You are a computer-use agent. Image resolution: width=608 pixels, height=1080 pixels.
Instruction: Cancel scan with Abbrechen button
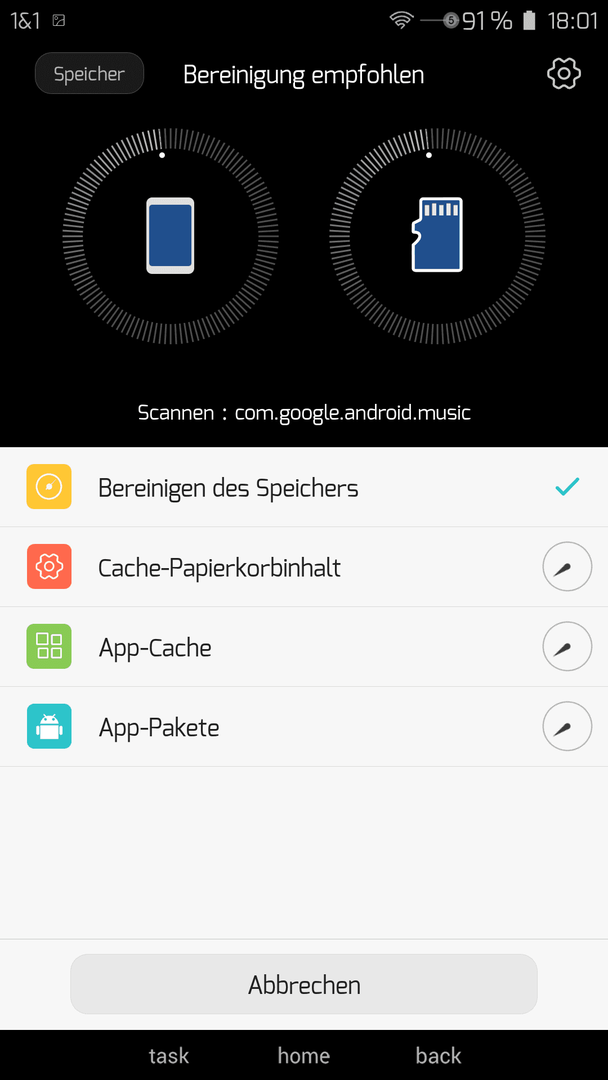point(304,984)
